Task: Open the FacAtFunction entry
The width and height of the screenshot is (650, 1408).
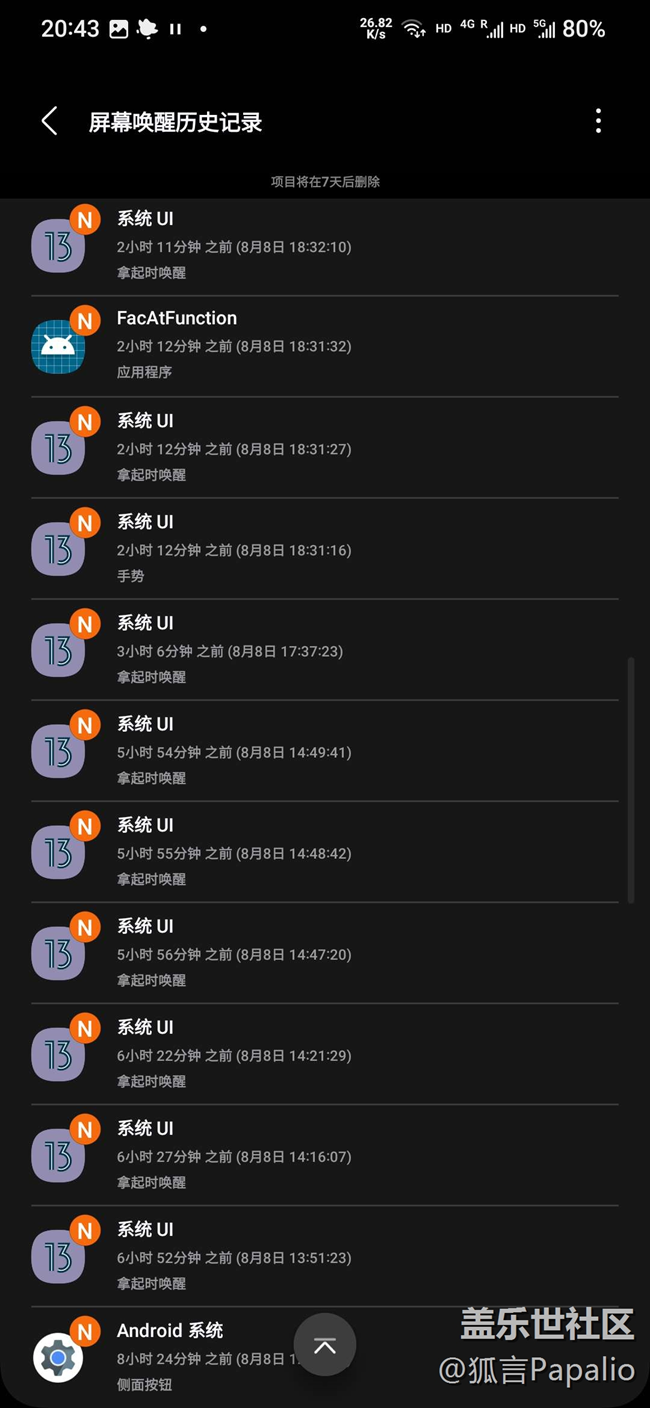Action: (x=325, y=345)
